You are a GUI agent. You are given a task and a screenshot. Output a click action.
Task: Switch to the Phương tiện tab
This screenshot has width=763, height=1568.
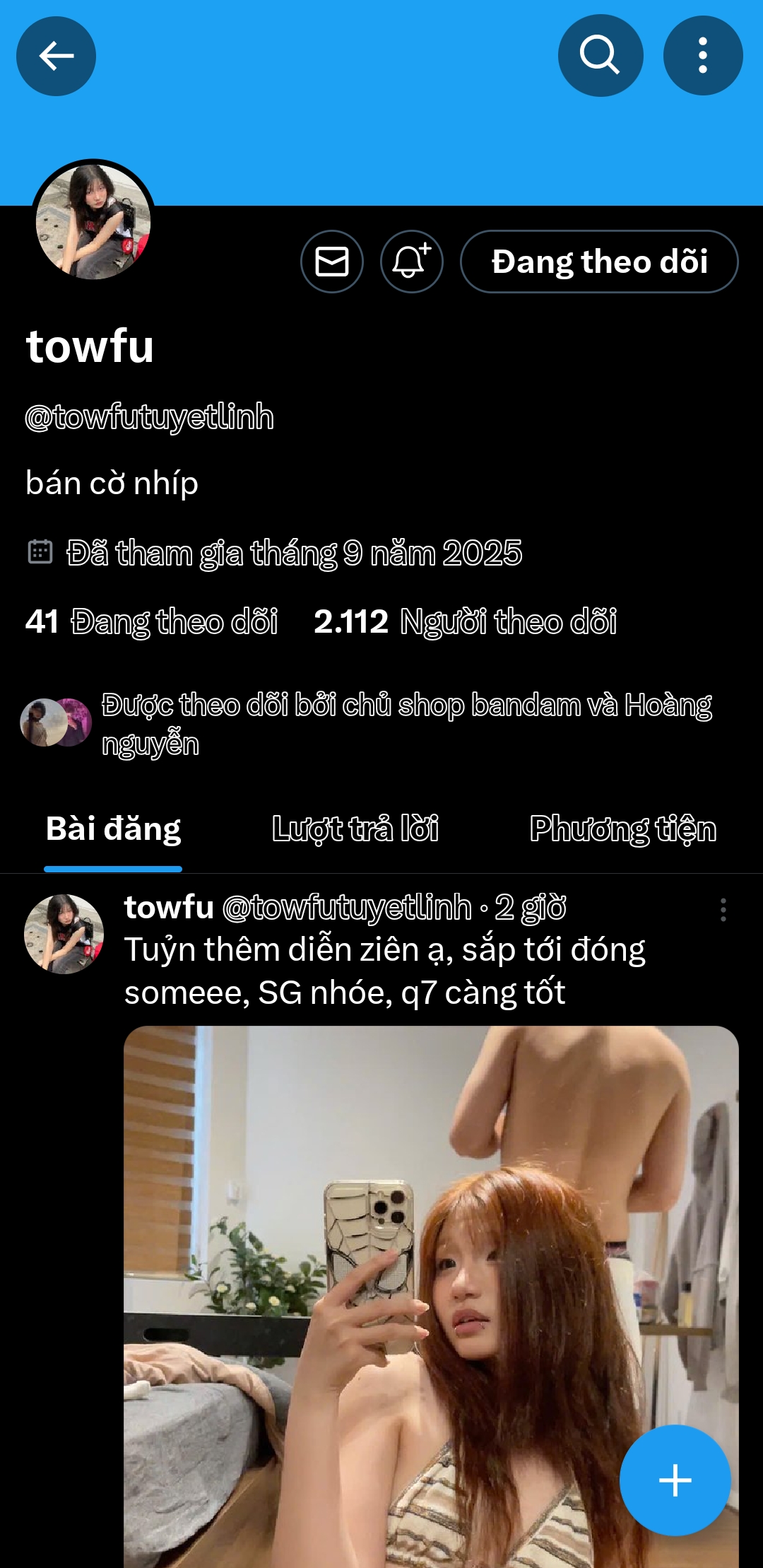pyautogui.click(x=622, y=829)
